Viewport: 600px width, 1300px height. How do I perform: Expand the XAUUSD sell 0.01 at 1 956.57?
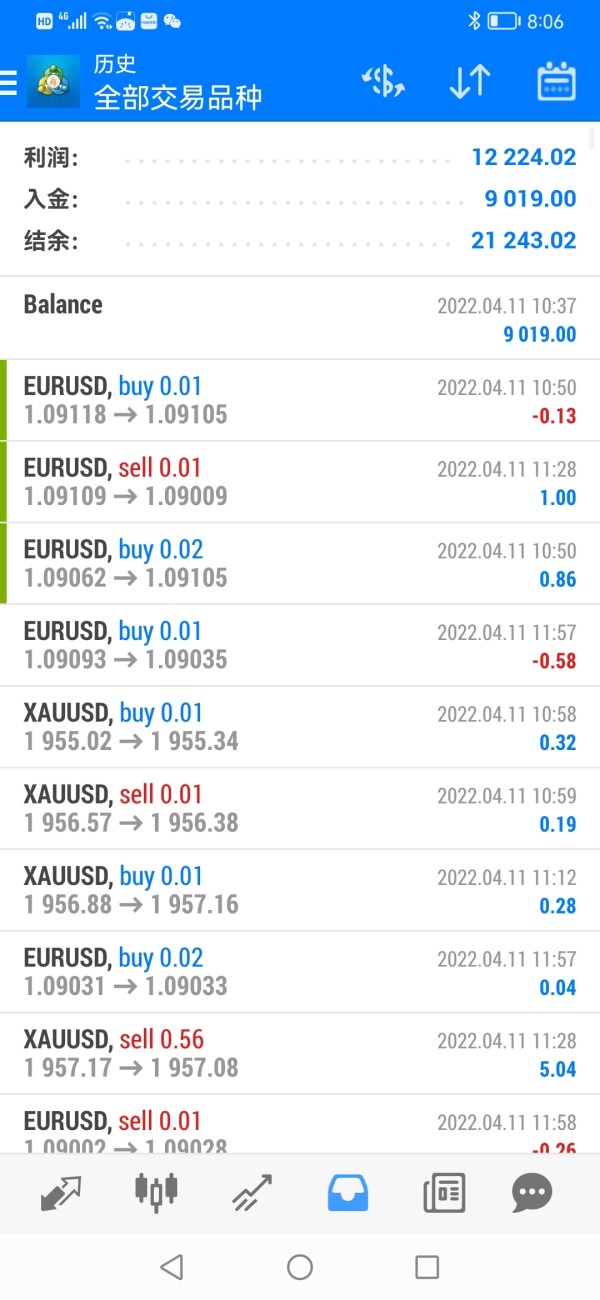tap(300, 809)
